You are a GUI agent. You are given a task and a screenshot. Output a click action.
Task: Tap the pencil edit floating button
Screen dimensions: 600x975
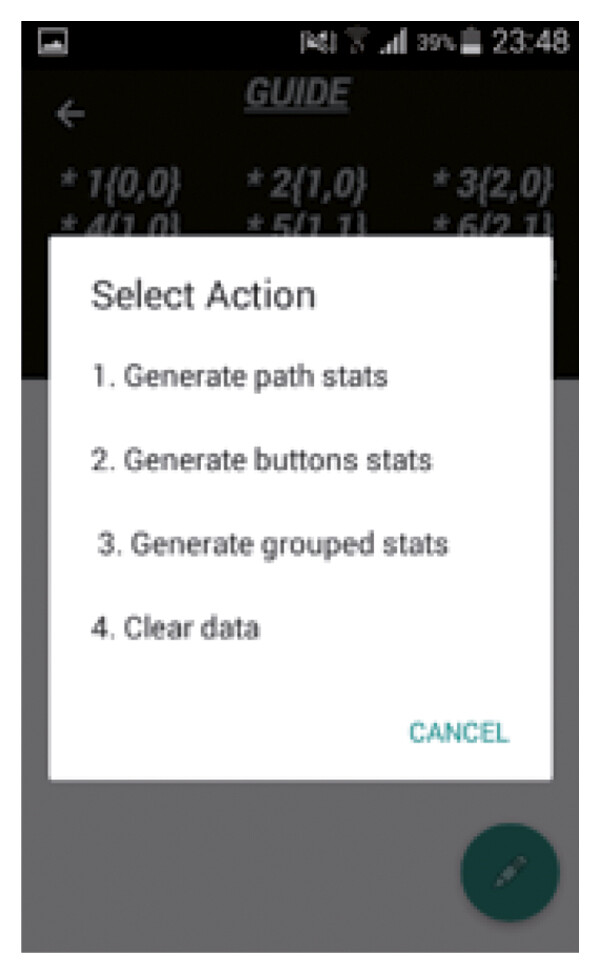(510, 872)
